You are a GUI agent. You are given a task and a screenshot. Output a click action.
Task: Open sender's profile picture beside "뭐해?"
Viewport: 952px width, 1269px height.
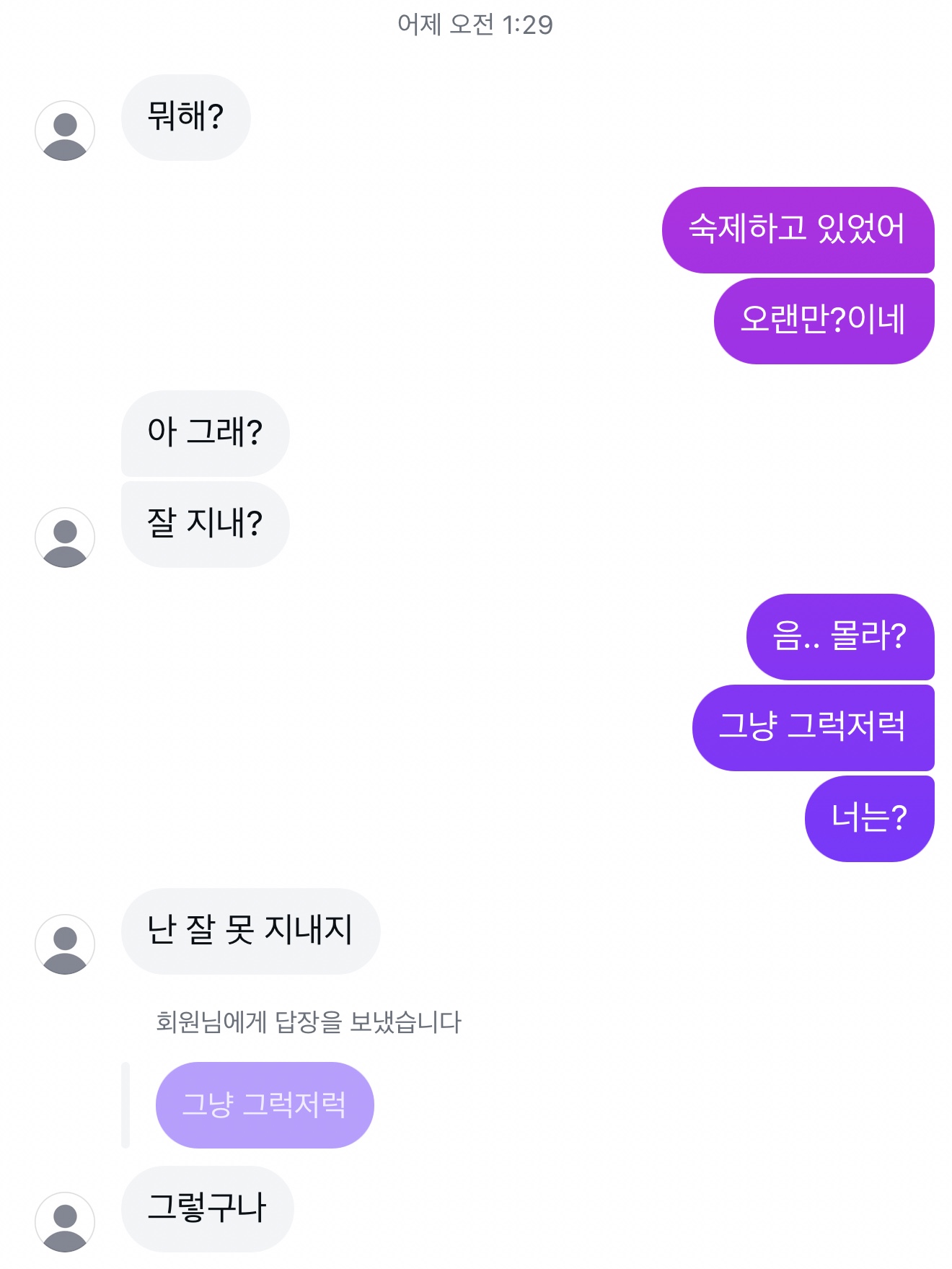[65, 131]
